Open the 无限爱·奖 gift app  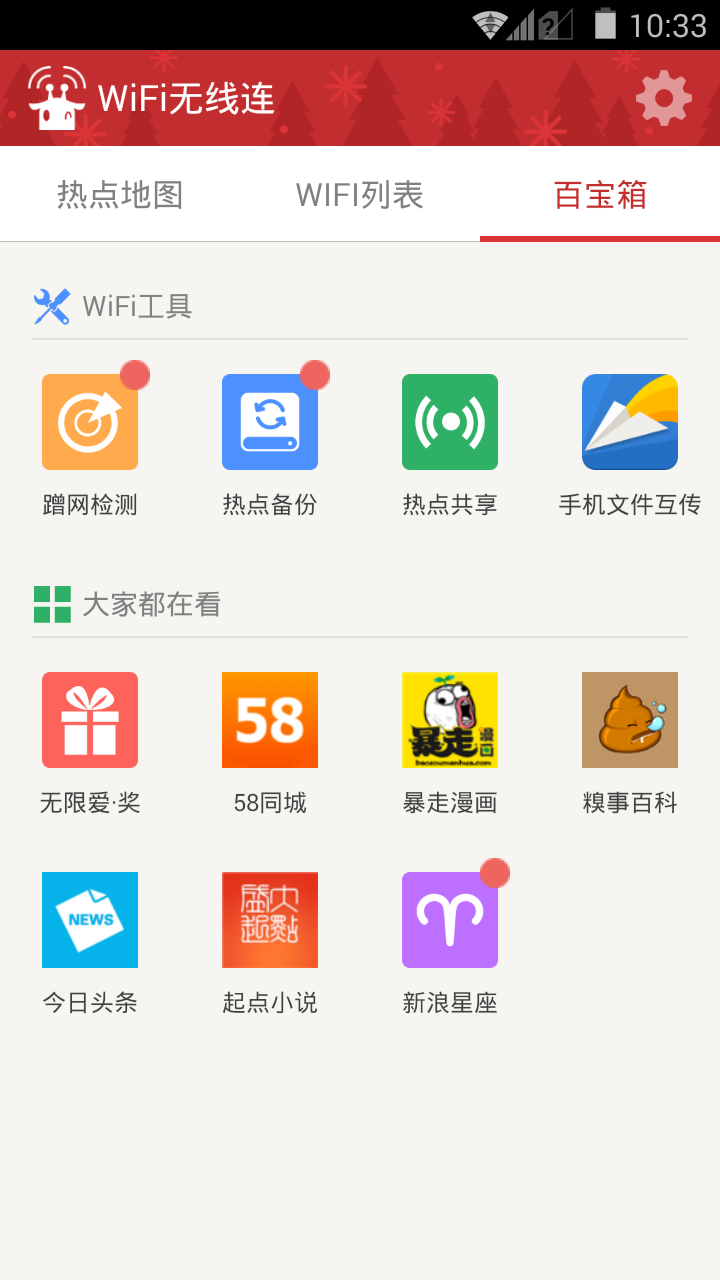click(89, 719)
